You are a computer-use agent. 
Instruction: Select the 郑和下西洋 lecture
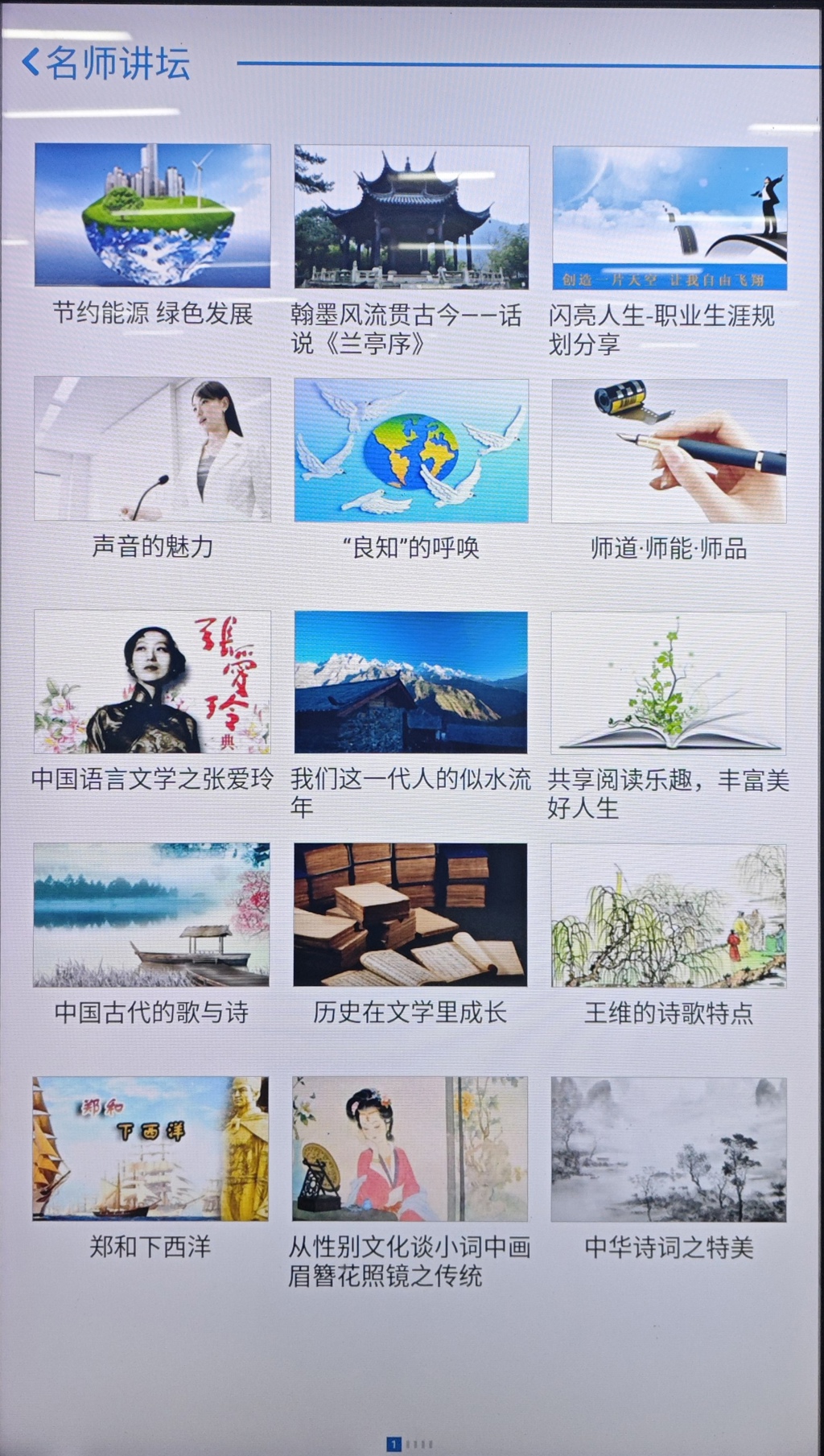150,1148
